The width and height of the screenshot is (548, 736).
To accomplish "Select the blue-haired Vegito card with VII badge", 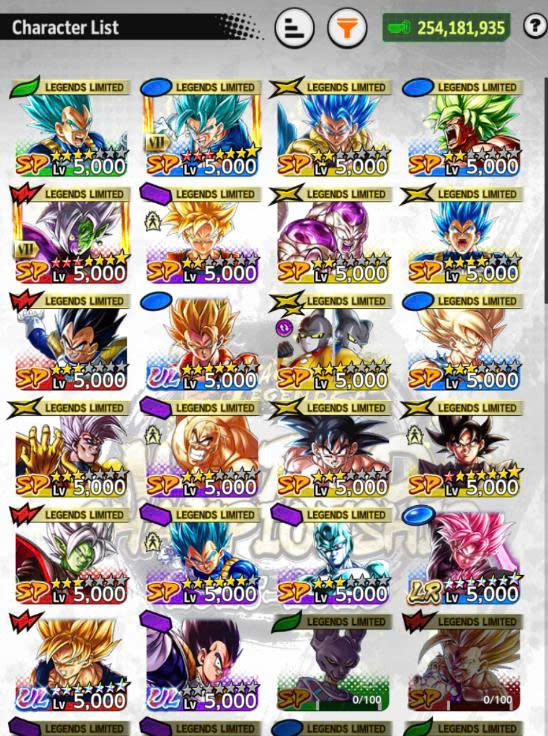I will [201, 128].
